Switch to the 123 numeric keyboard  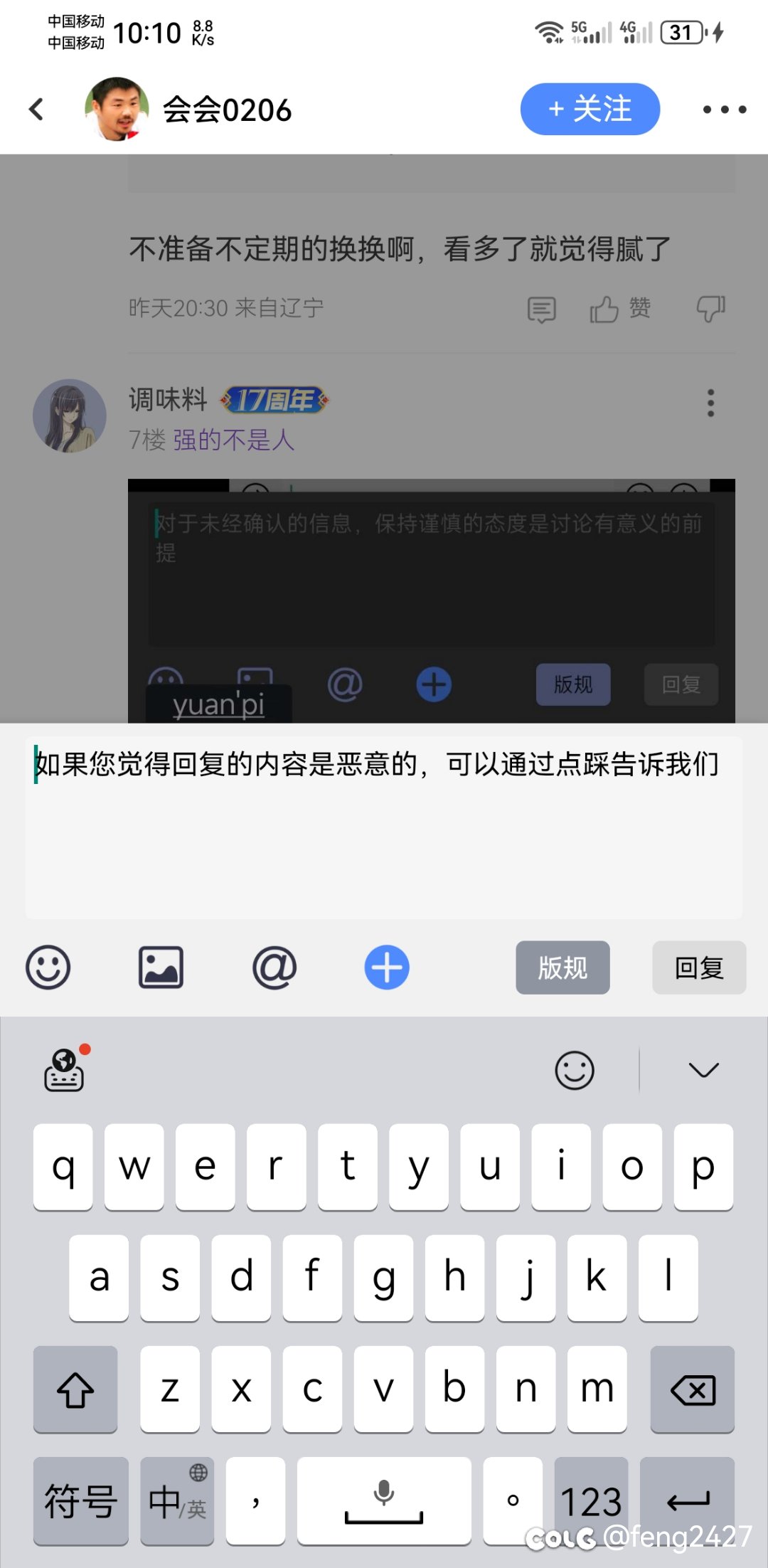[x=591, y=1501]
